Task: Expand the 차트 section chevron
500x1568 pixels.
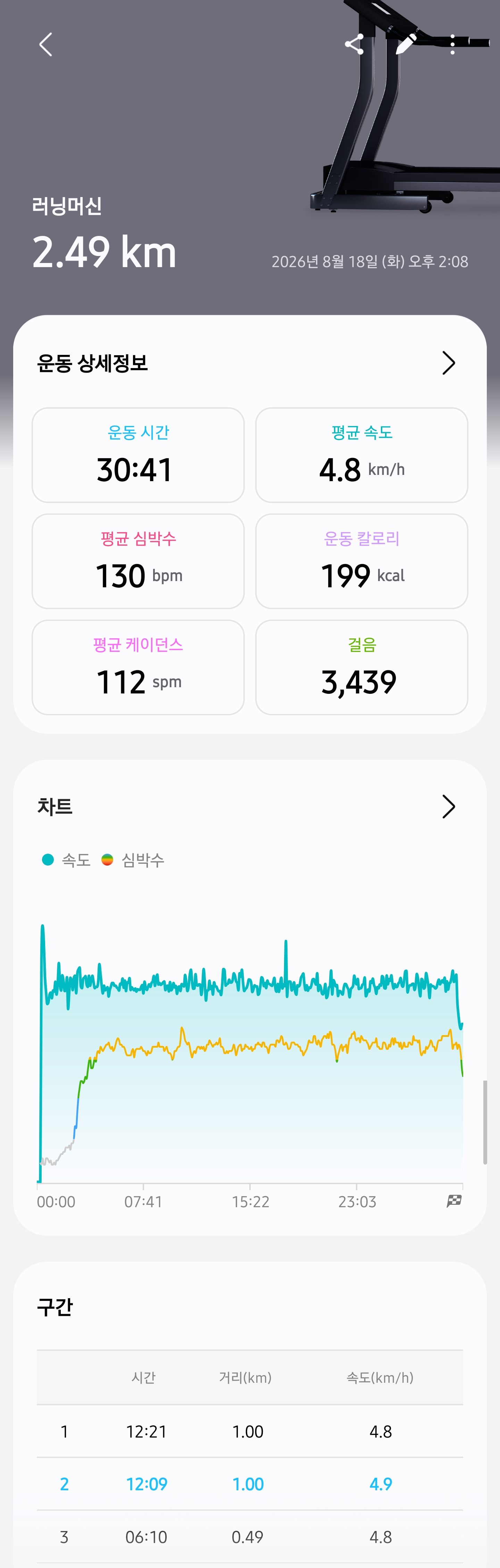Action: pyautogui.click(x=448, y=807)
